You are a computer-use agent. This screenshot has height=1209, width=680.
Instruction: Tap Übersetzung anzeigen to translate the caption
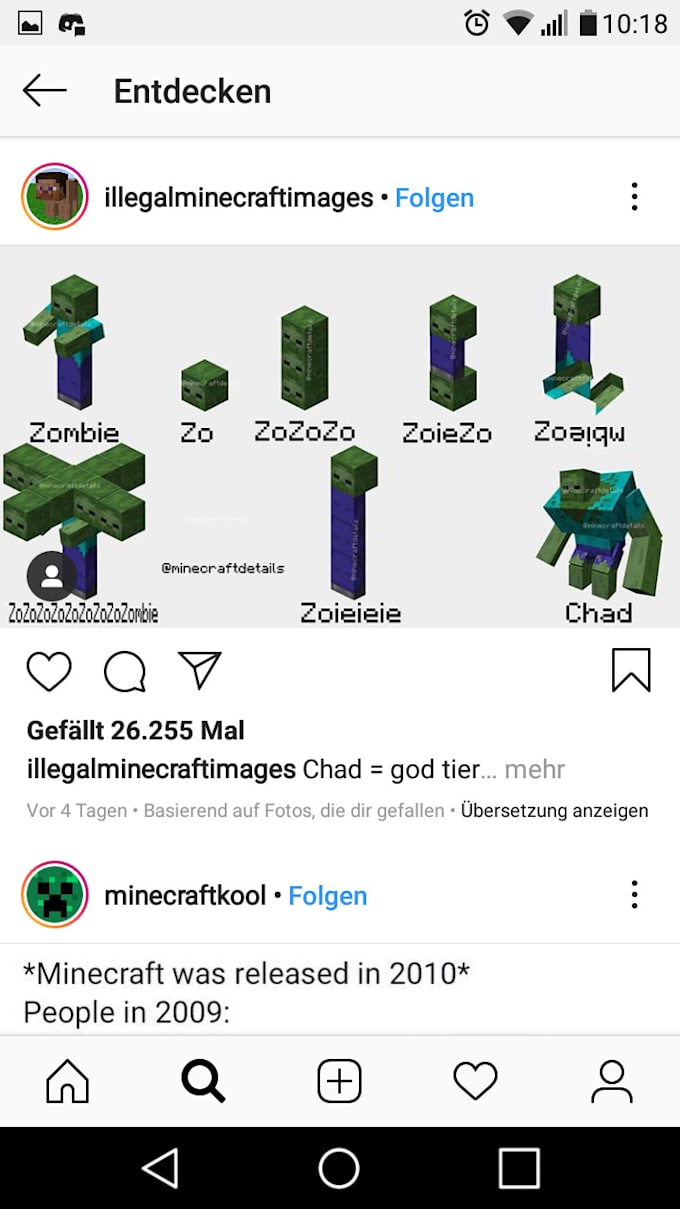(554, 811)
